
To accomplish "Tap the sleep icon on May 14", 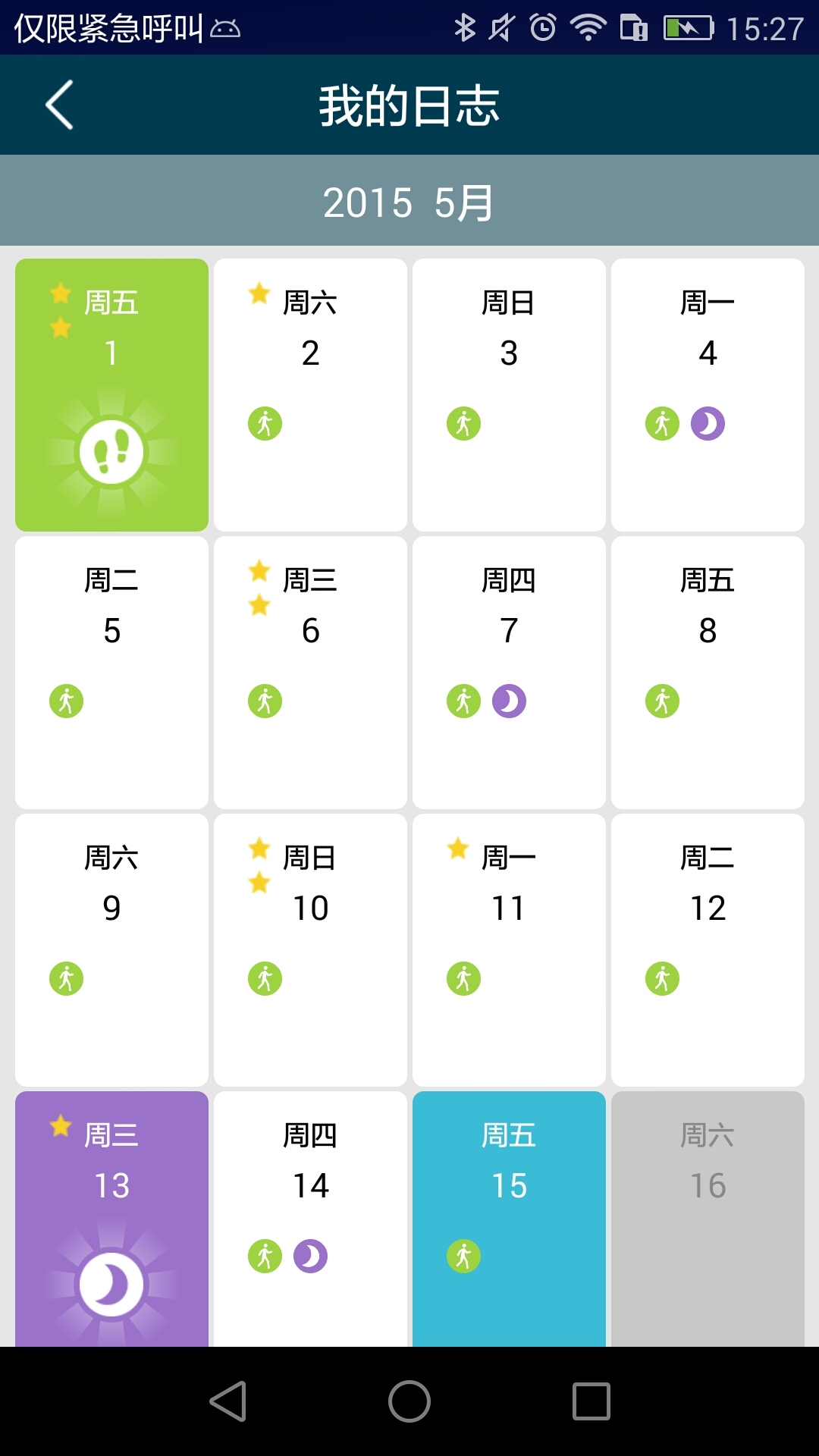I will pyautogui.click(x=310, y=1255).
